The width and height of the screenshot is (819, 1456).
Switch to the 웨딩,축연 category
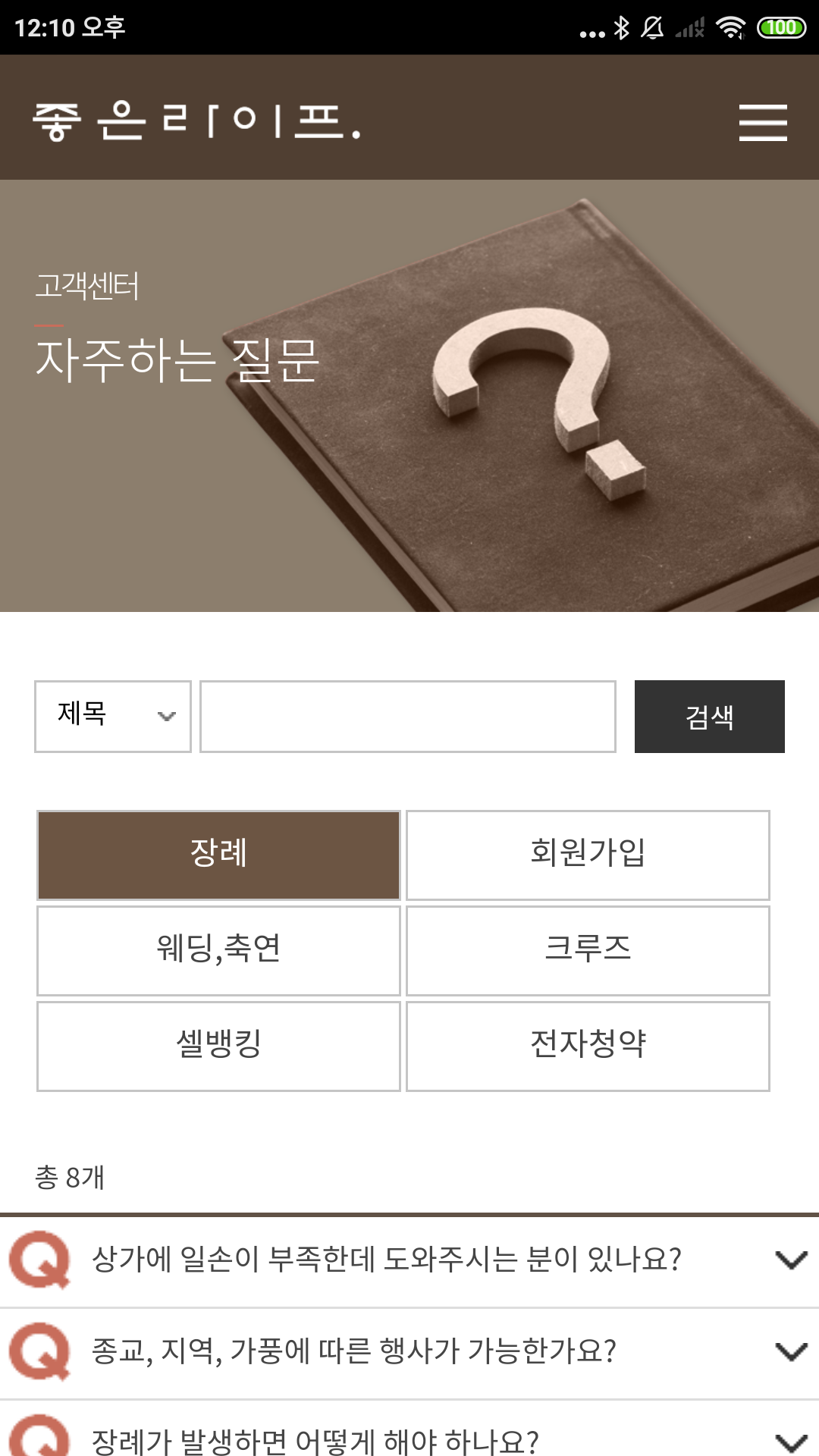coord(218,950)
